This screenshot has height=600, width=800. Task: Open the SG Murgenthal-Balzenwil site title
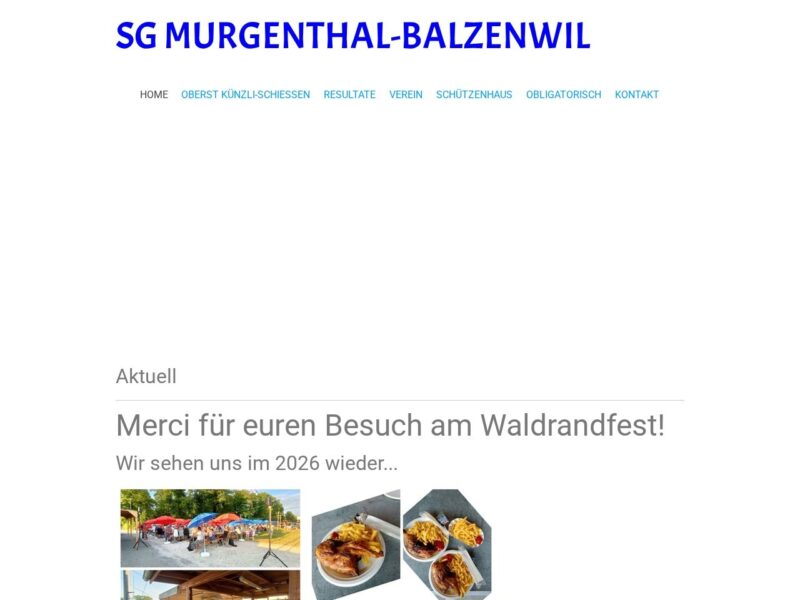point(352,36)
